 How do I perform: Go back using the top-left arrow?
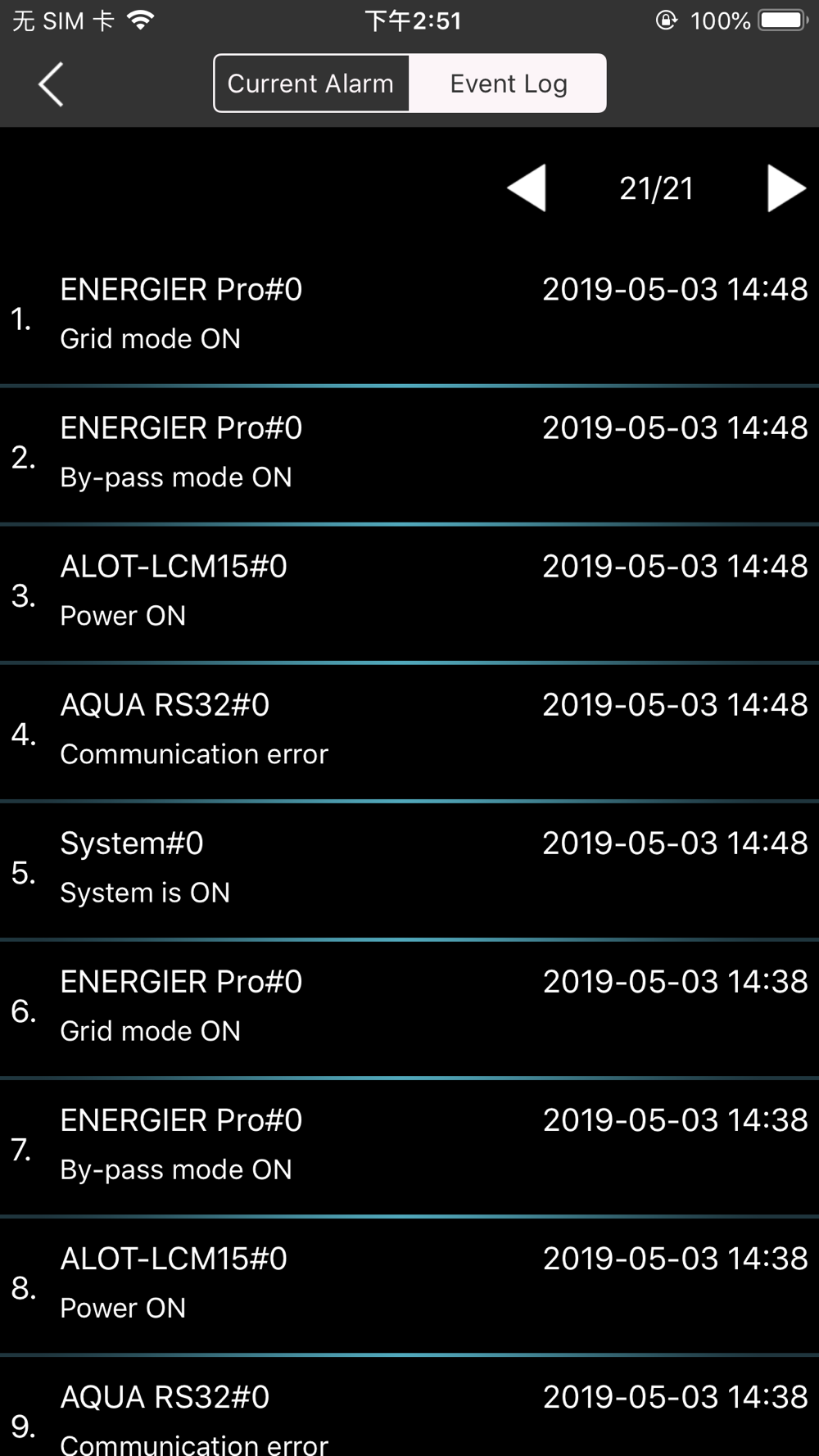(x=51, y=84)
